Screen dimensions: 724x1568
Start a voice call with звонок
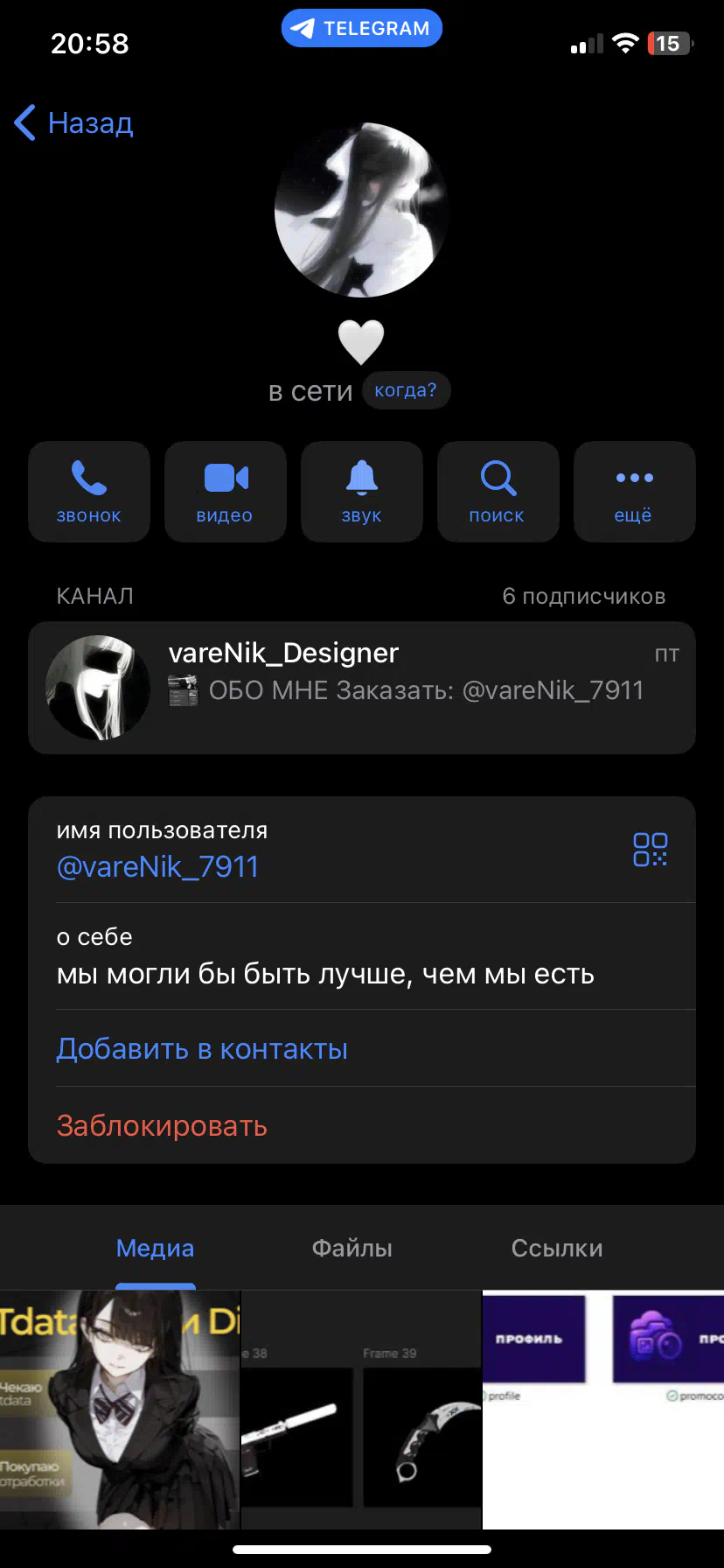pyautogui.click(x=89, y=491)
